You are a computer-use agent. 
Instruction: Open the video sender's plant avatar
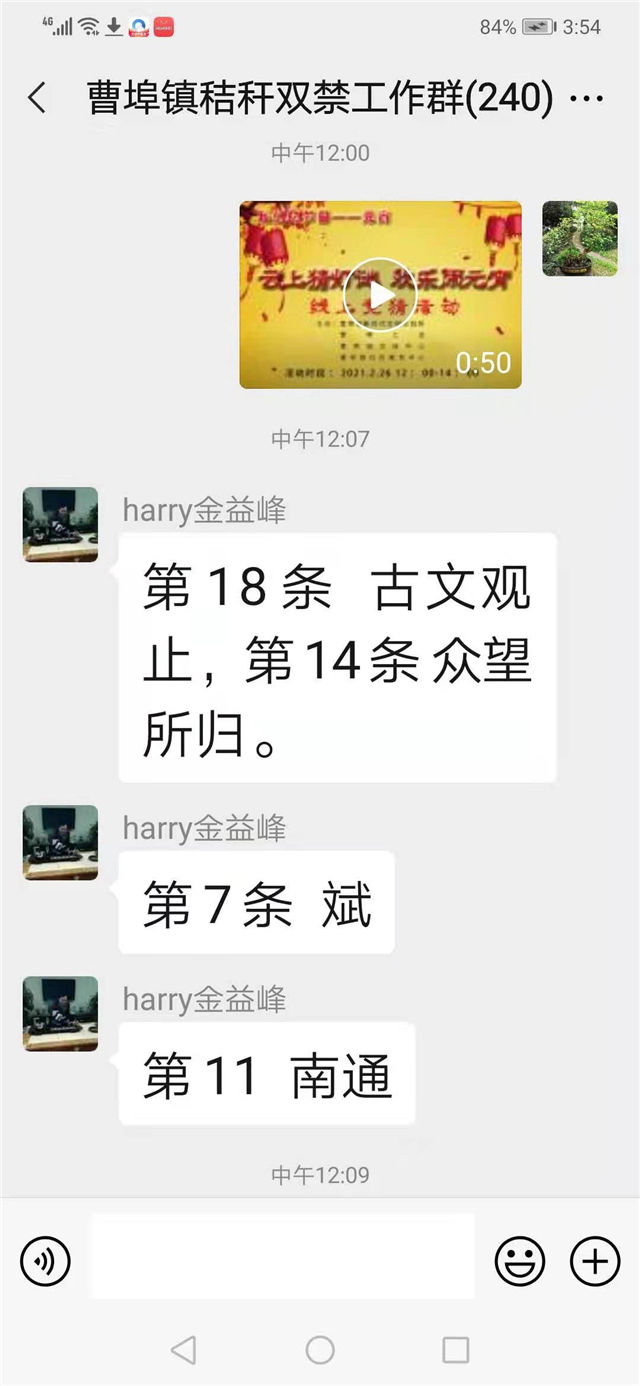[579, 238]
